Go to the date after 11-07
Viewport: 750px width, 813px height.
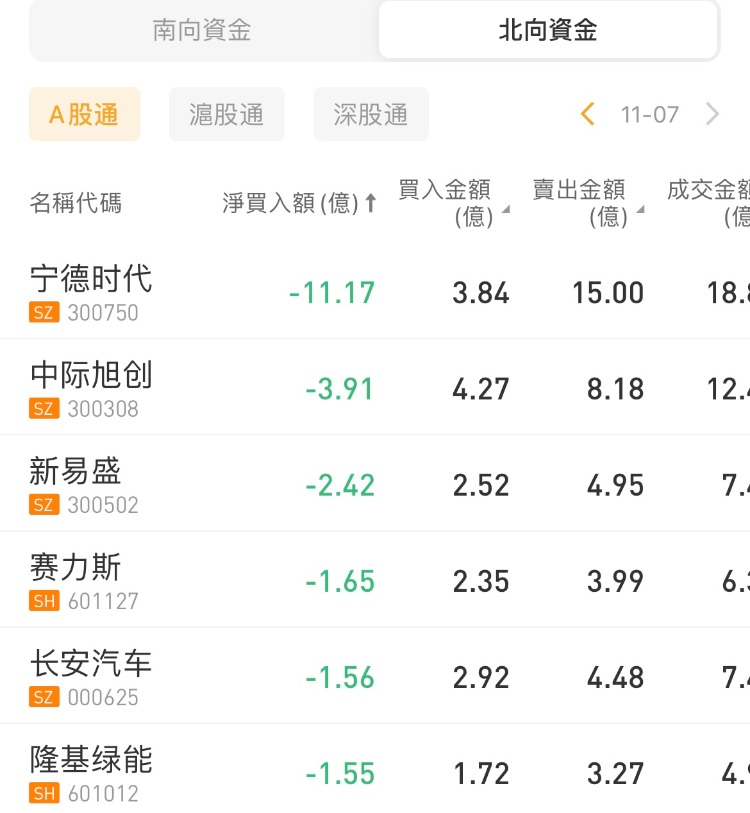tap(712, 114)
